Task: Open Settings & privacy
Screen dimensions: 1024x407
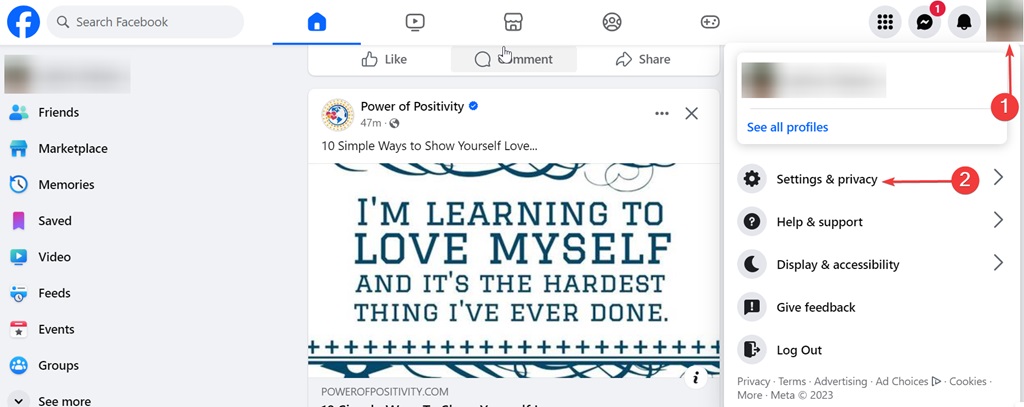Action: click(x=826, y=179)
